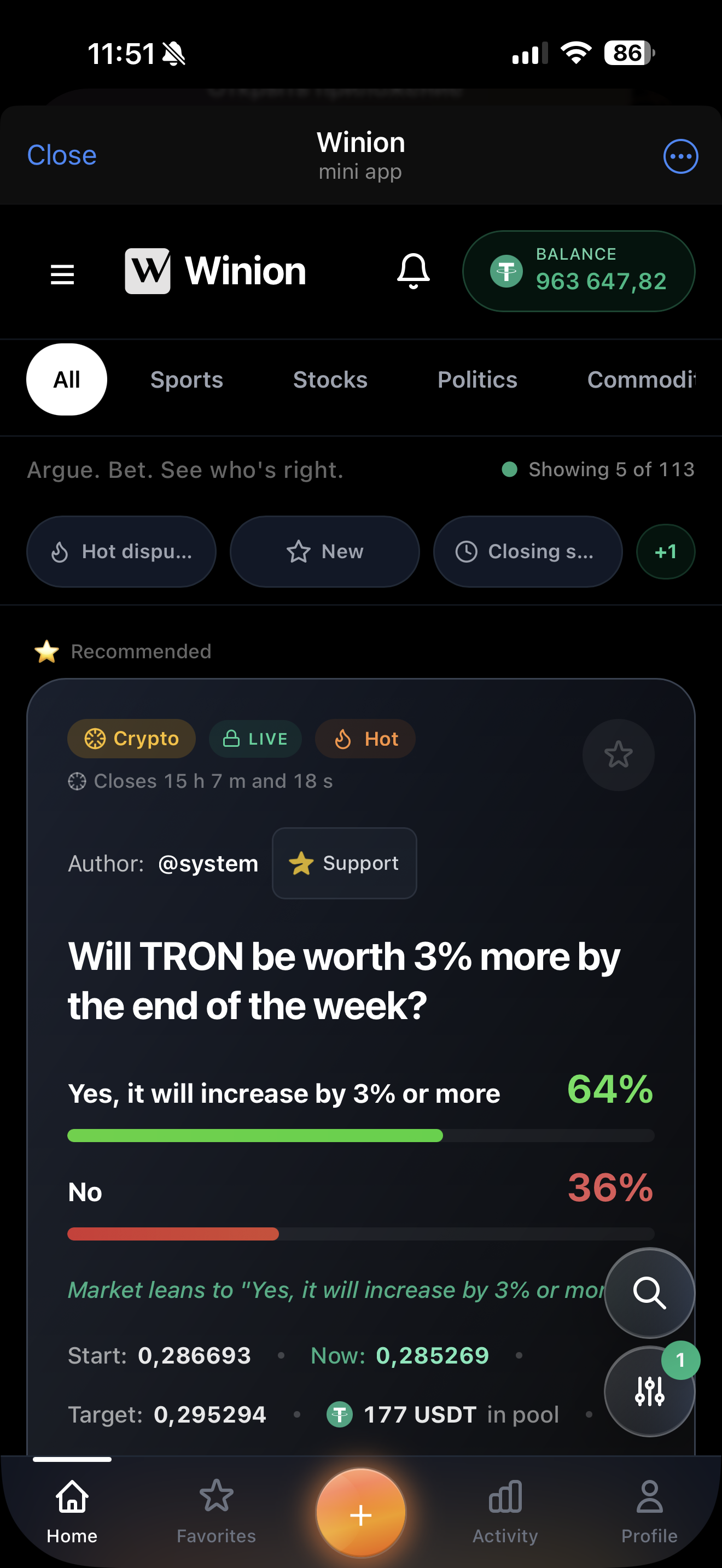The width and height of the screenshot is (722, 1568).
Task: Open the notifications bell
Action: [x=414, y=271]
